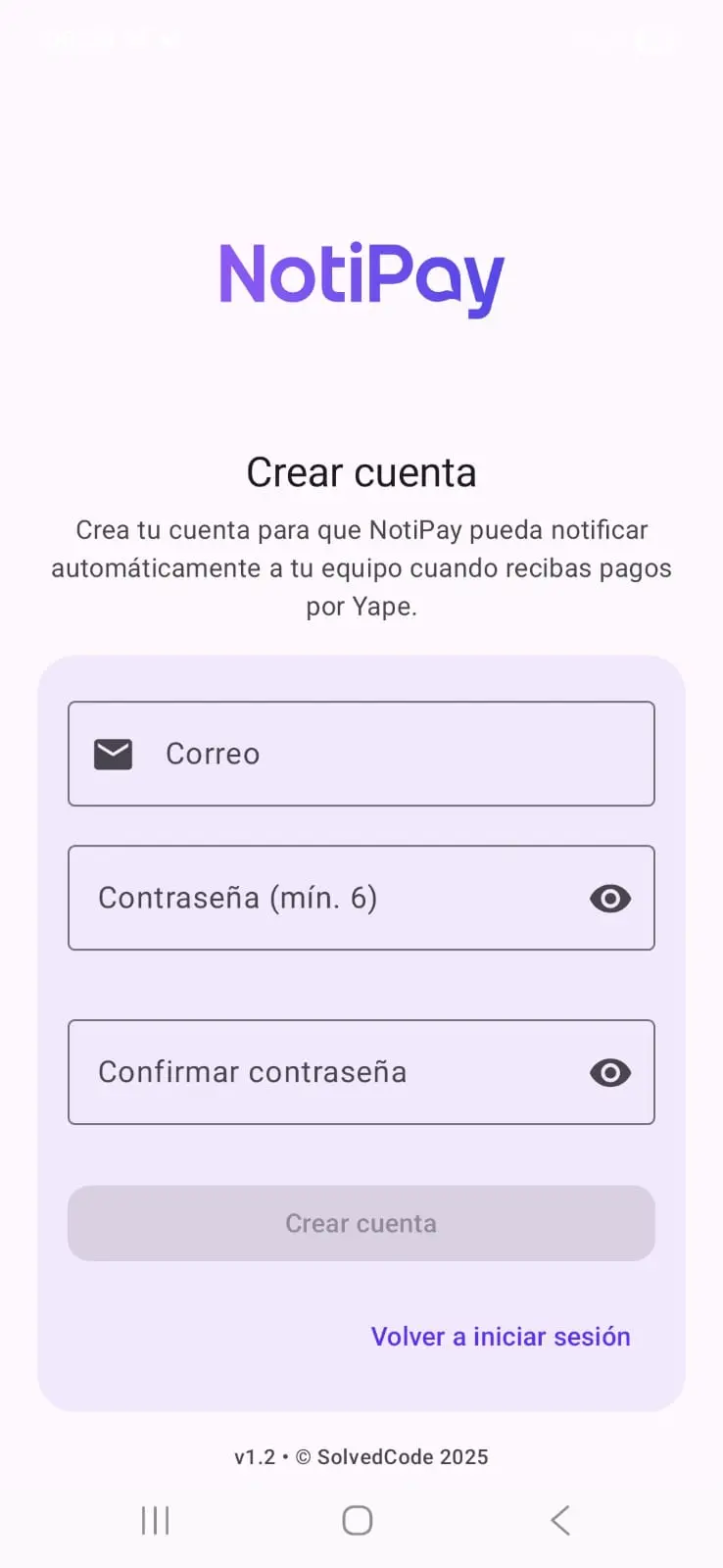The width and height of the screenshot is (723, 1568).
Task: Select the v1.2 SolvedCode footer text
Action: tap(361, 1456)
